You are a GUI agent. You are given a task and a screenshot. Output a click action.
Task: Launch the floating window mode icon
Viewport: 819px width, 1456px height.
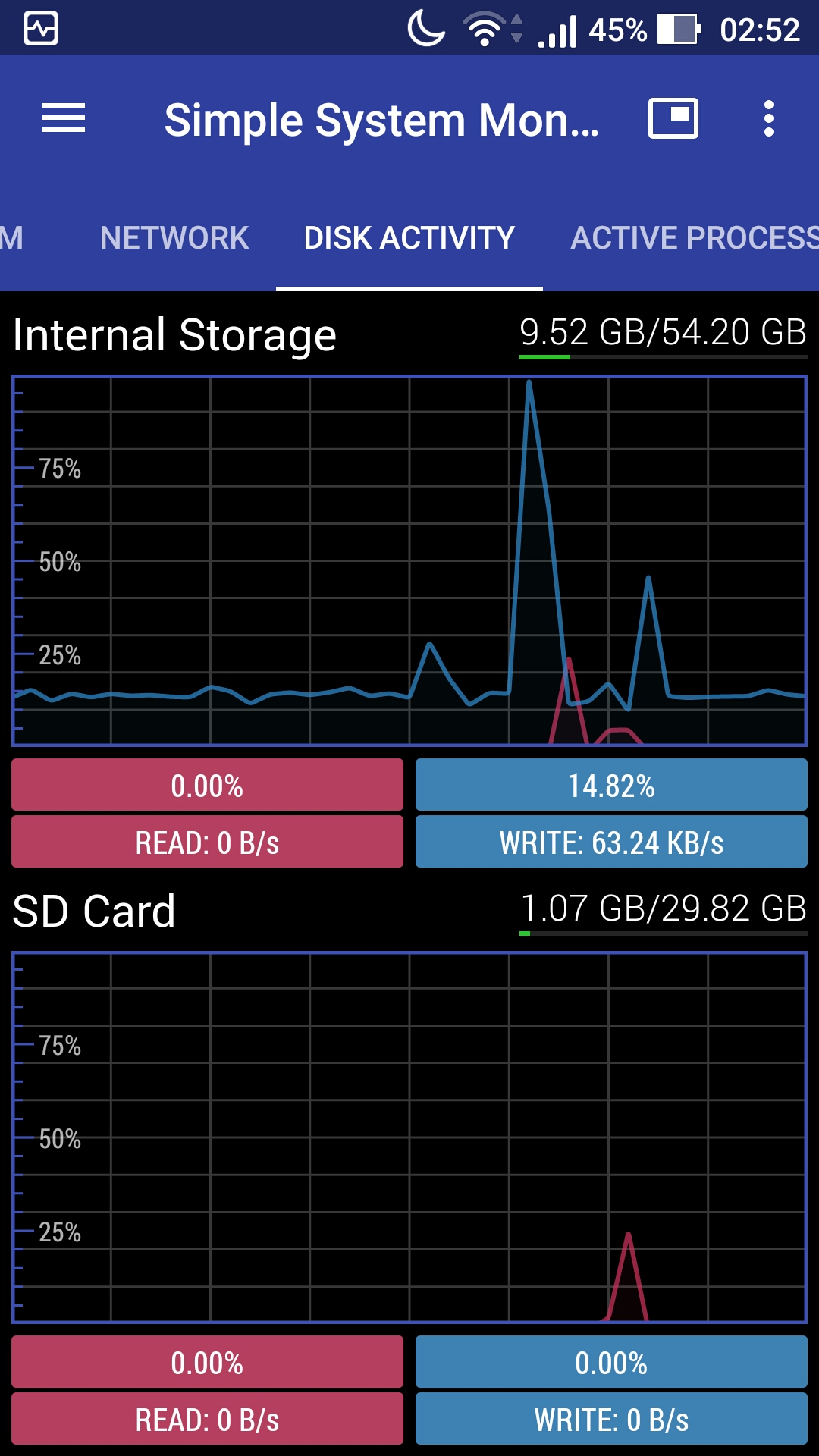673,118
